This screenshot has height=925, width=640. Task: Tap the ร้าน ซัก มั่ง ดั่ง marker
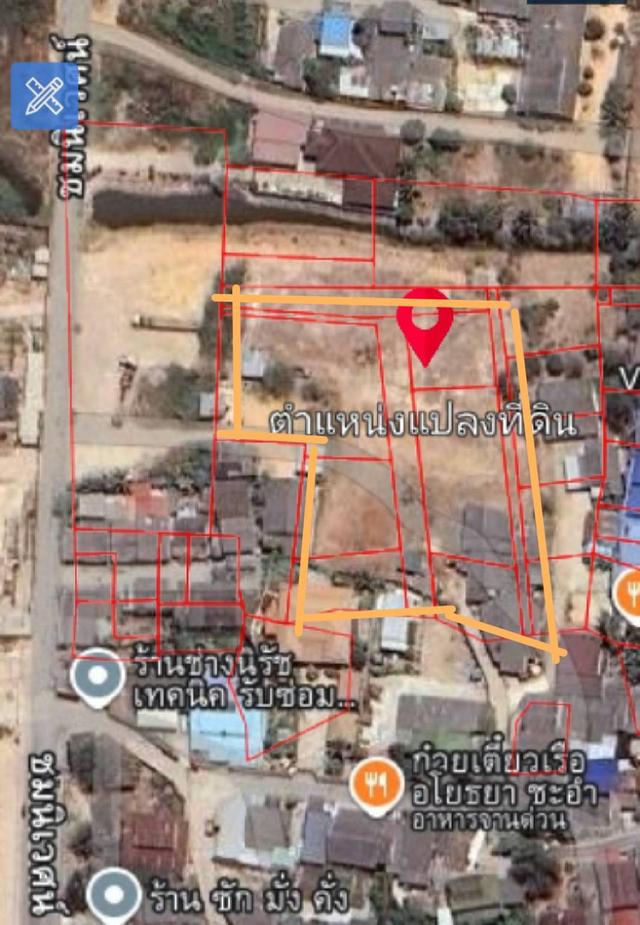[113, 895]
